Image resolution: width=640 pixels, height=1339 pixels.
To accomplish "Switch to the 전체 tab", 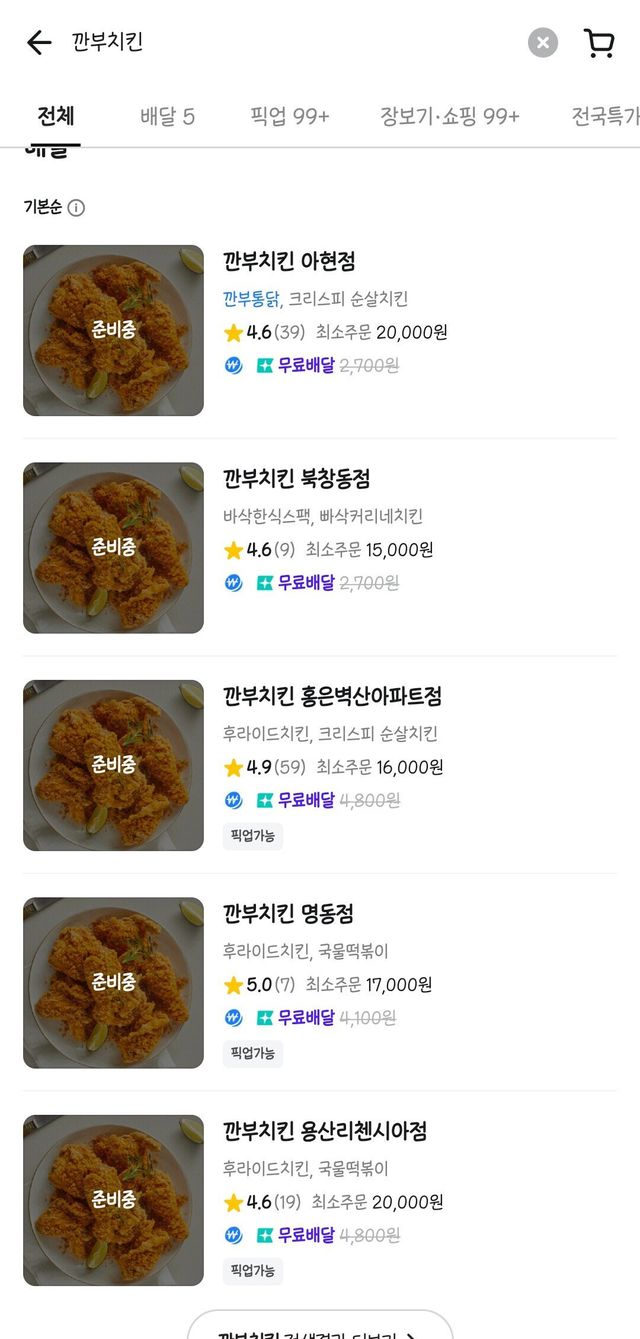I will [x=56, y=116].
